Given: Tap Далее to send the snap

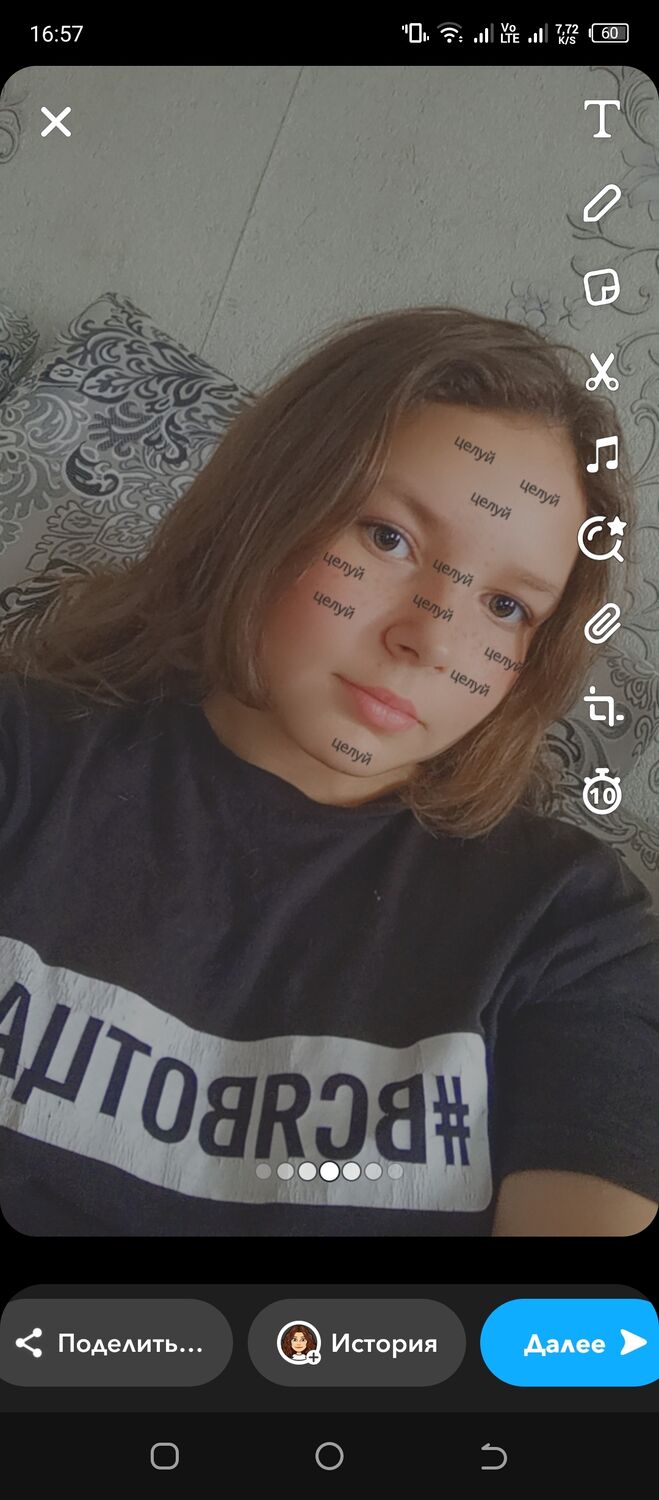Looking at the screenshot, I should 572,1343.
